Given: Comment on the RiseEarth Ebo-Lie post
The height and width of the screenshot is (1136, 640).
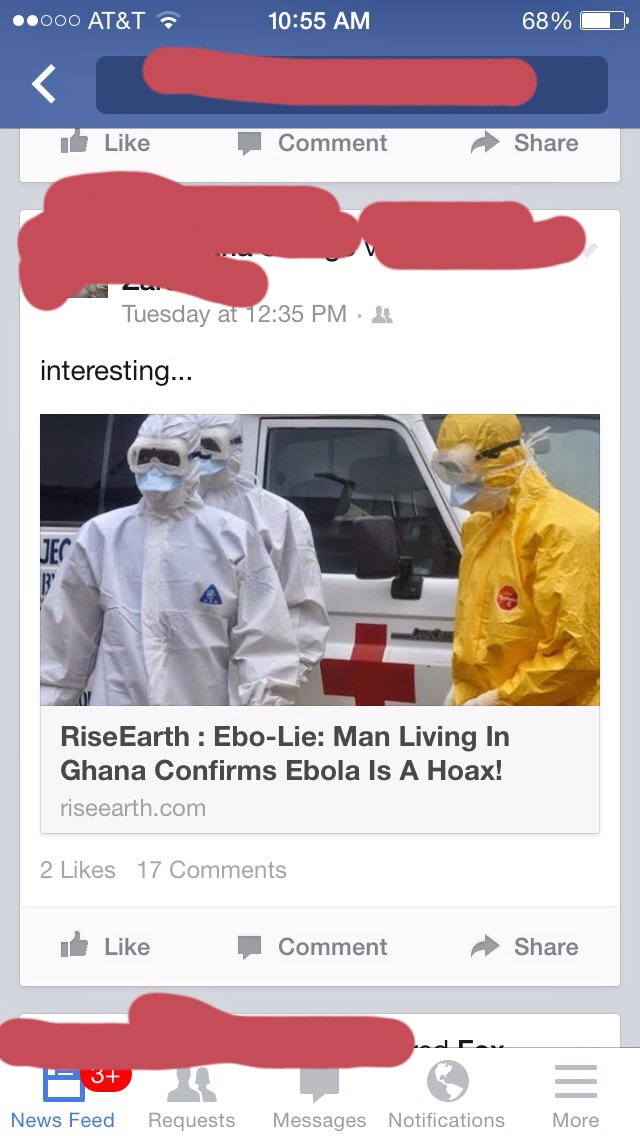Looking at the screenshot, I should 313,946.
